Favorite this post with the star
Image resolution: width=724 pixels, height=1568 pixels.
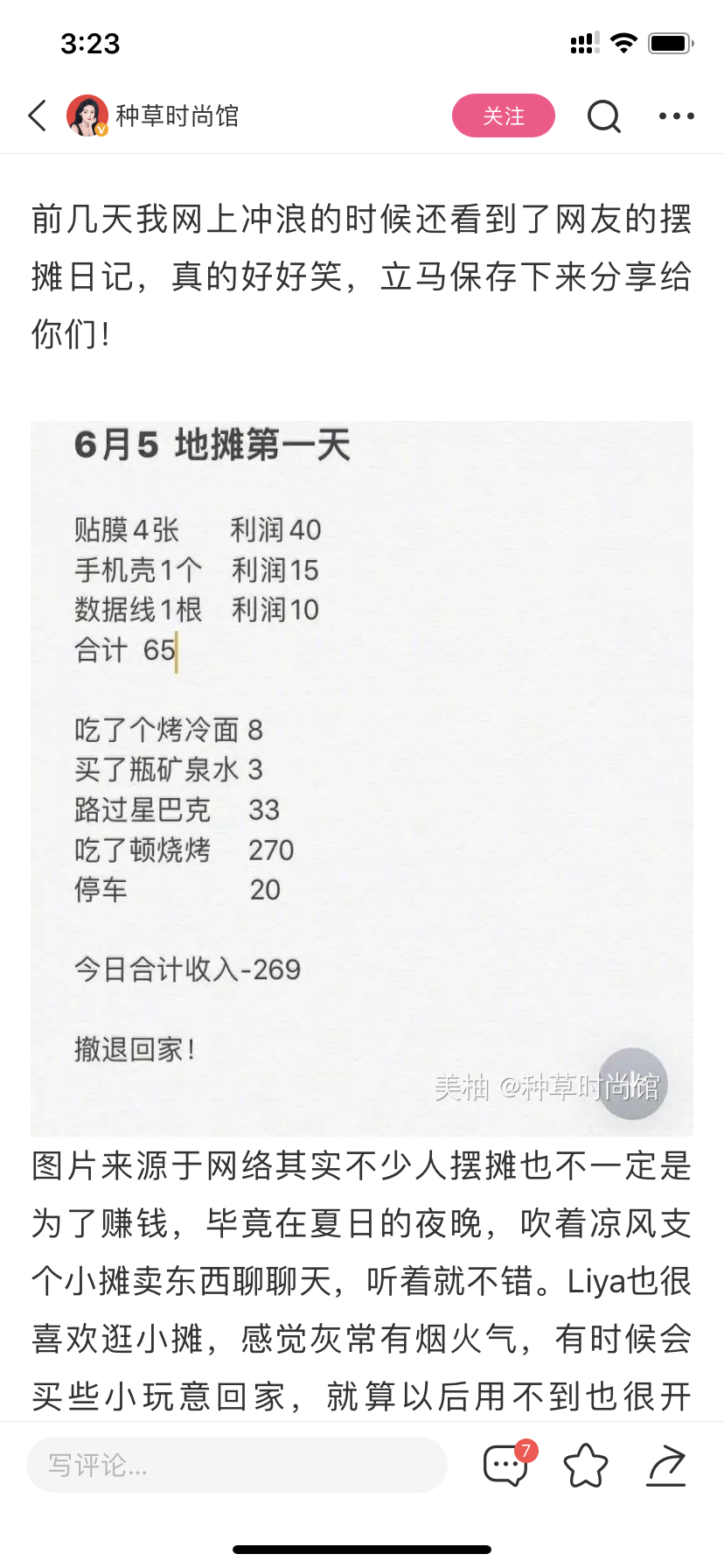[586, 1465]
